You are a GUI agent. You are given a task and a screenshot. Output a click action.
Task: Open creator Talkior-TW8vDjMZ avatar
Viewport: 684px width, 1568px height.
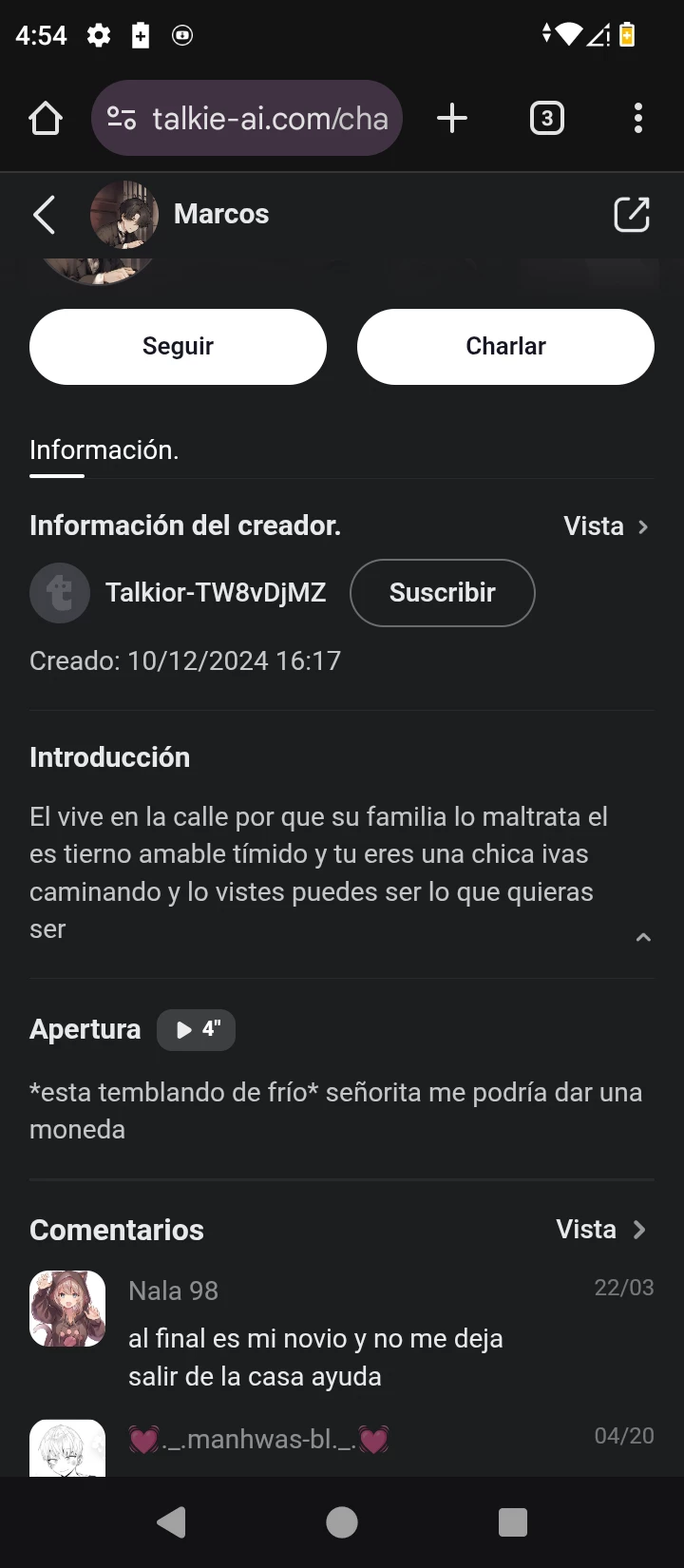(60, 594)
